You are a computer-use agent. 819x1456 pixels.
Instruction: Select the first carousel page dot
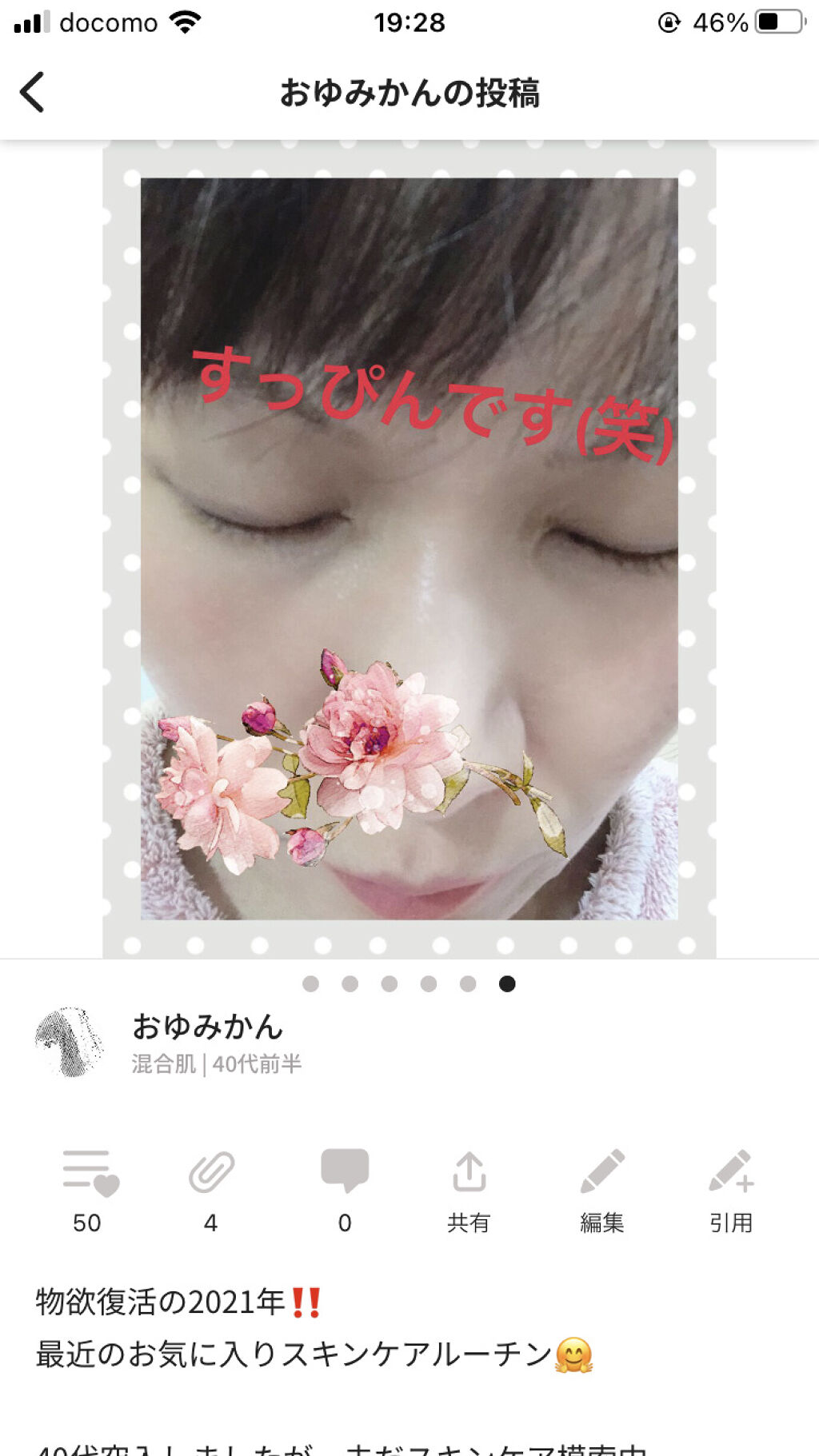click(x=310, y=984)
